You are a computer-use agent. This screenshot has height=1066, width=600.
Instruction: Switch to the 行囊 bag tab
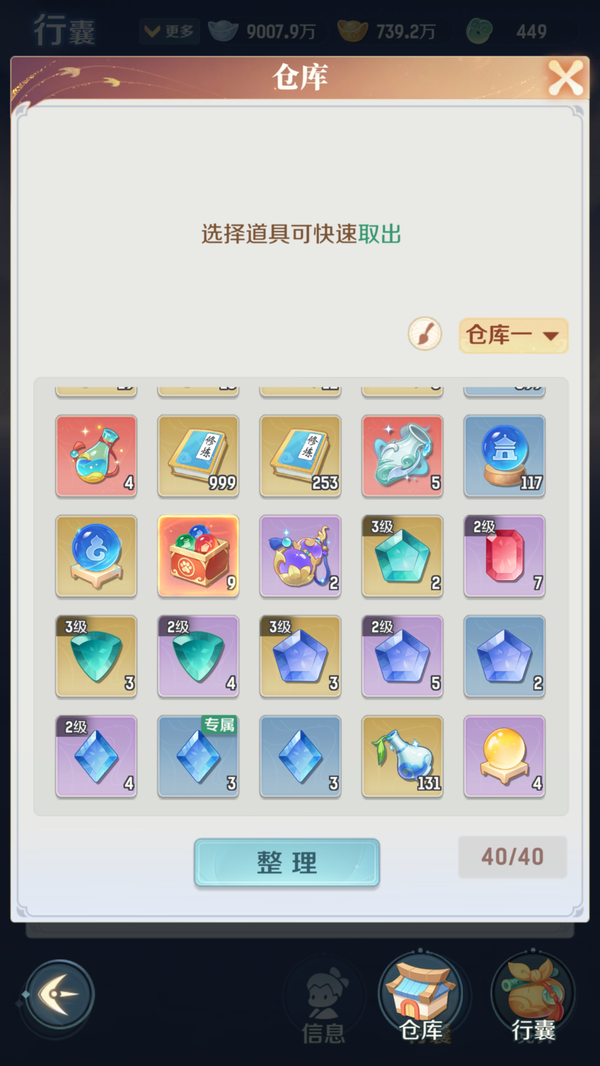[532, 996]
